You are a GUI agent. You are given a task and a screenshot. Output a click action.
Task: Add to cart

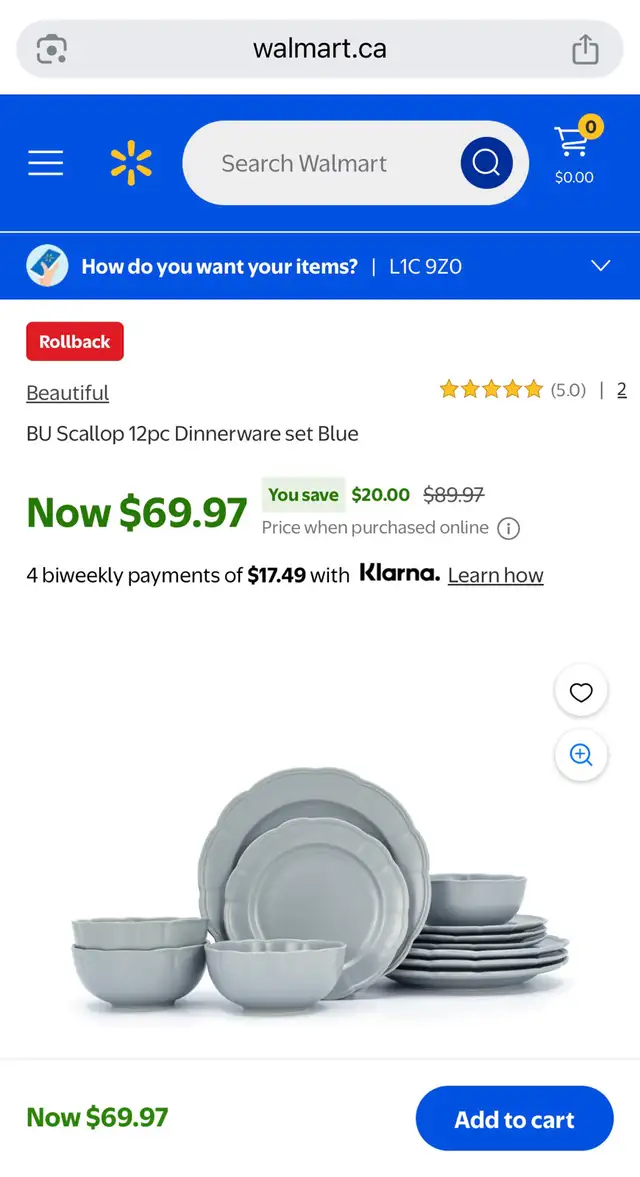tap(514, 1119)
